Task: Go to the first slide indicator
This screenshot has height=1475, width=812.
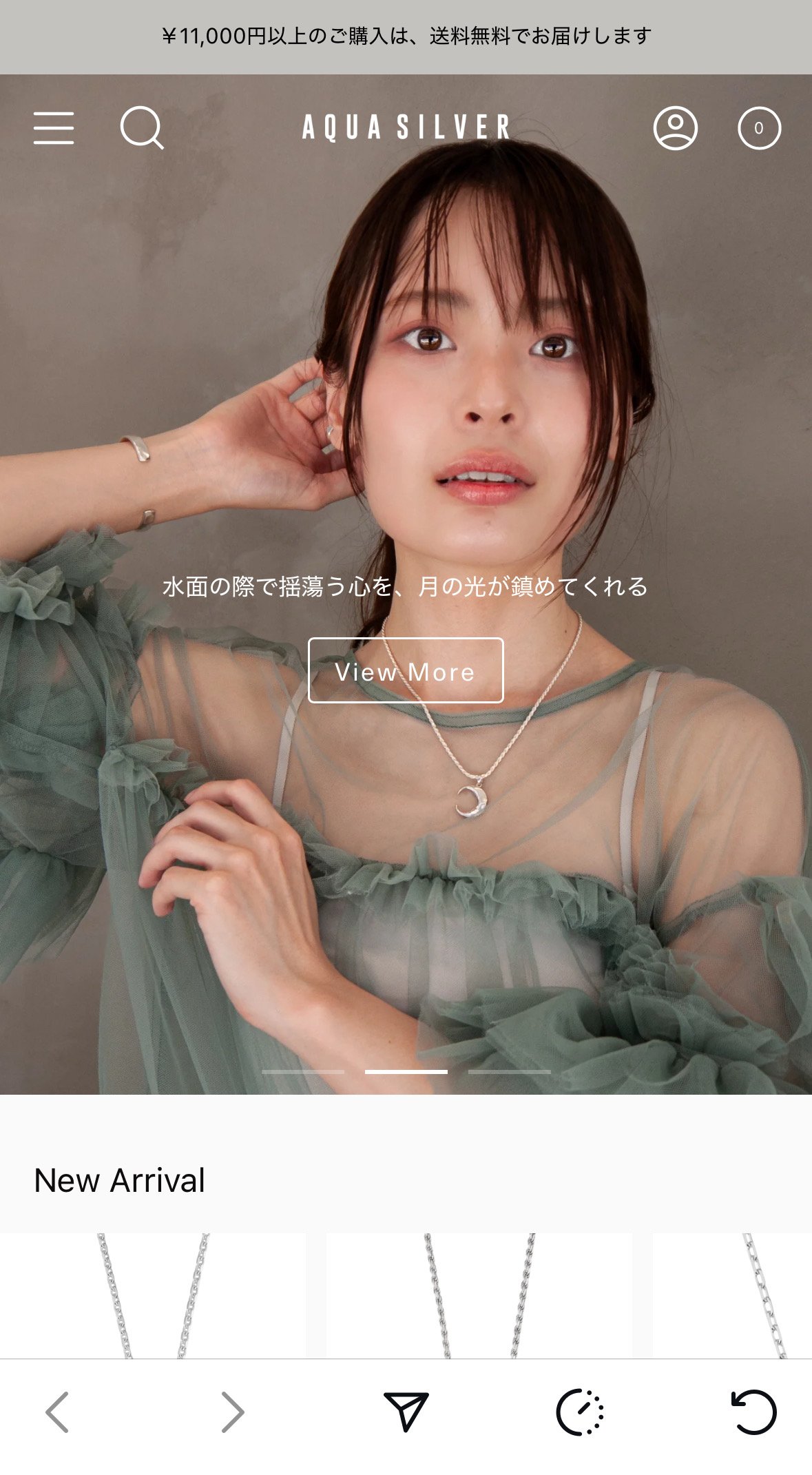Action: click(303, 1072)
